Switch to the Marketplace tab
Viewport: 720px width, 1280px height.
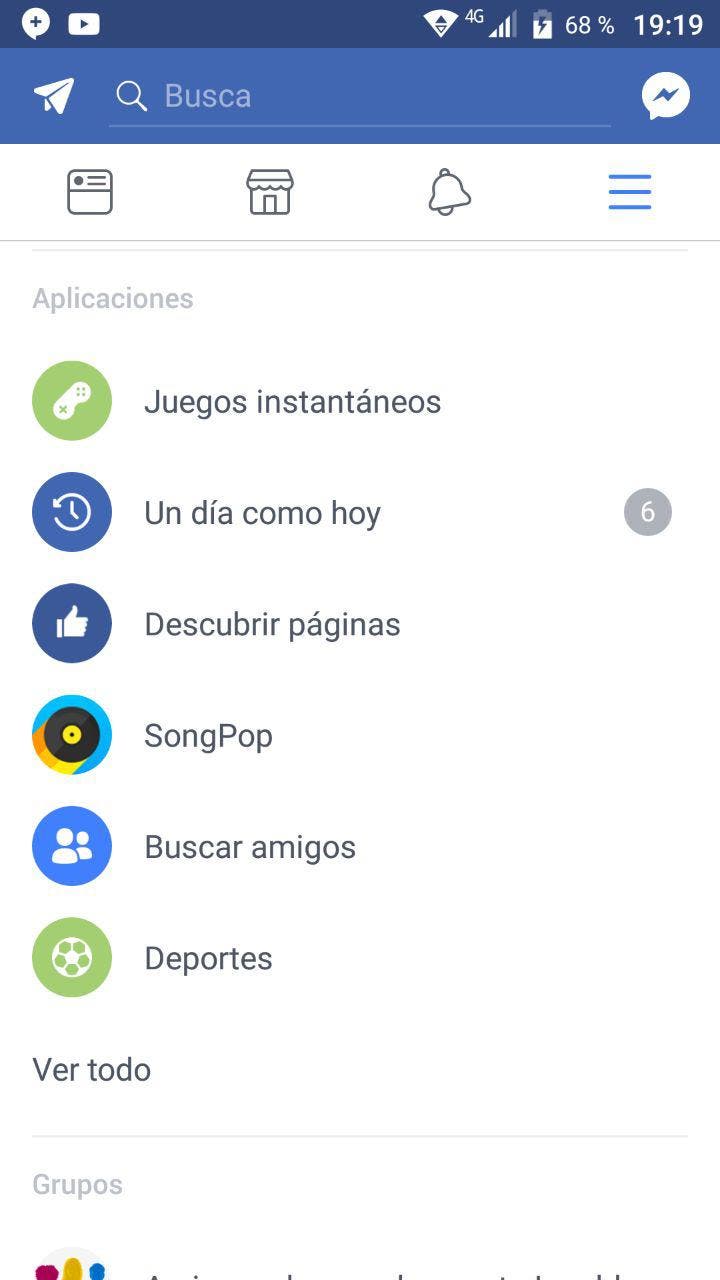[x=270, y=192]
